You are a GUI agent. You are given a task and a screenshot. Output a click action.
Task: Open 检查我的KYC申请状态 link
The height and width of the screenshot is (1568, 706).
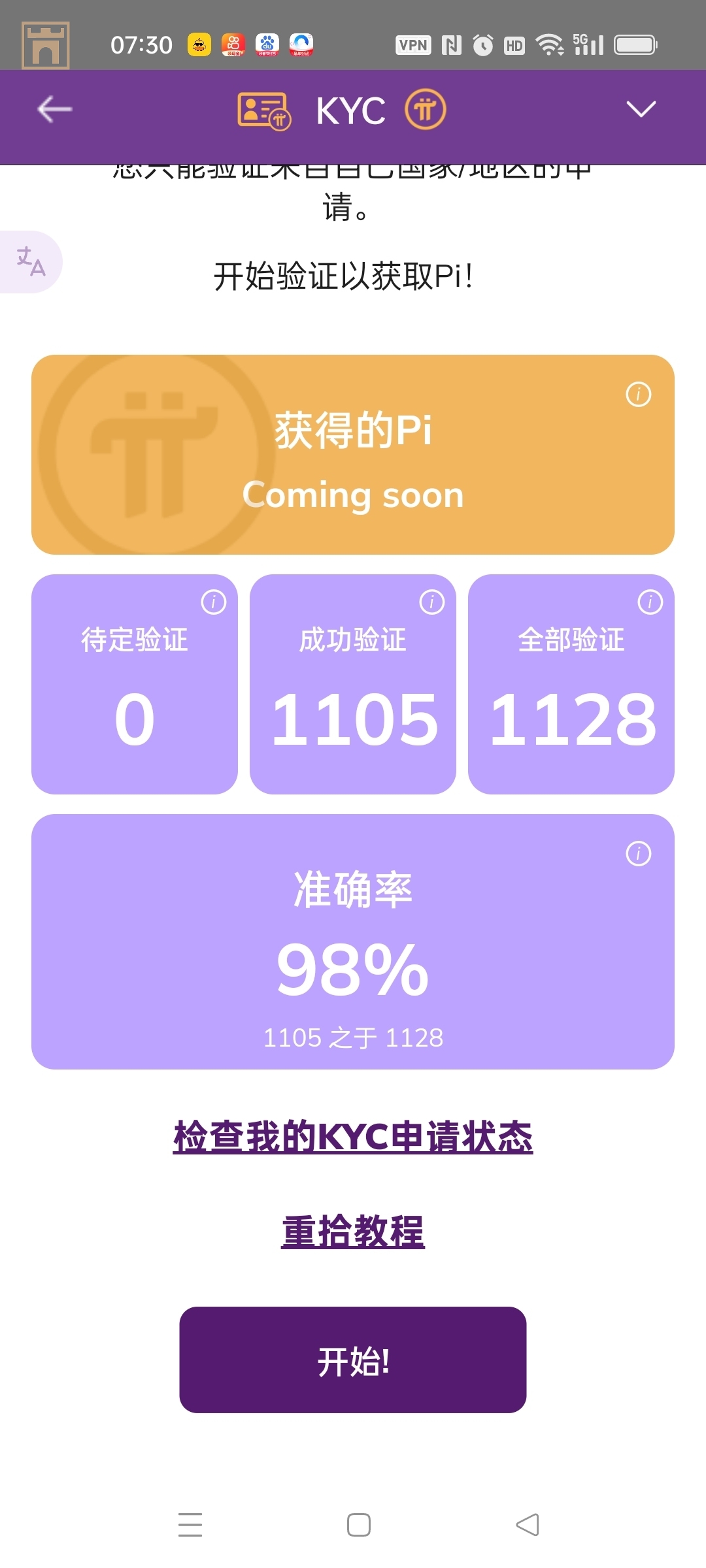(x=353, y=1136)
